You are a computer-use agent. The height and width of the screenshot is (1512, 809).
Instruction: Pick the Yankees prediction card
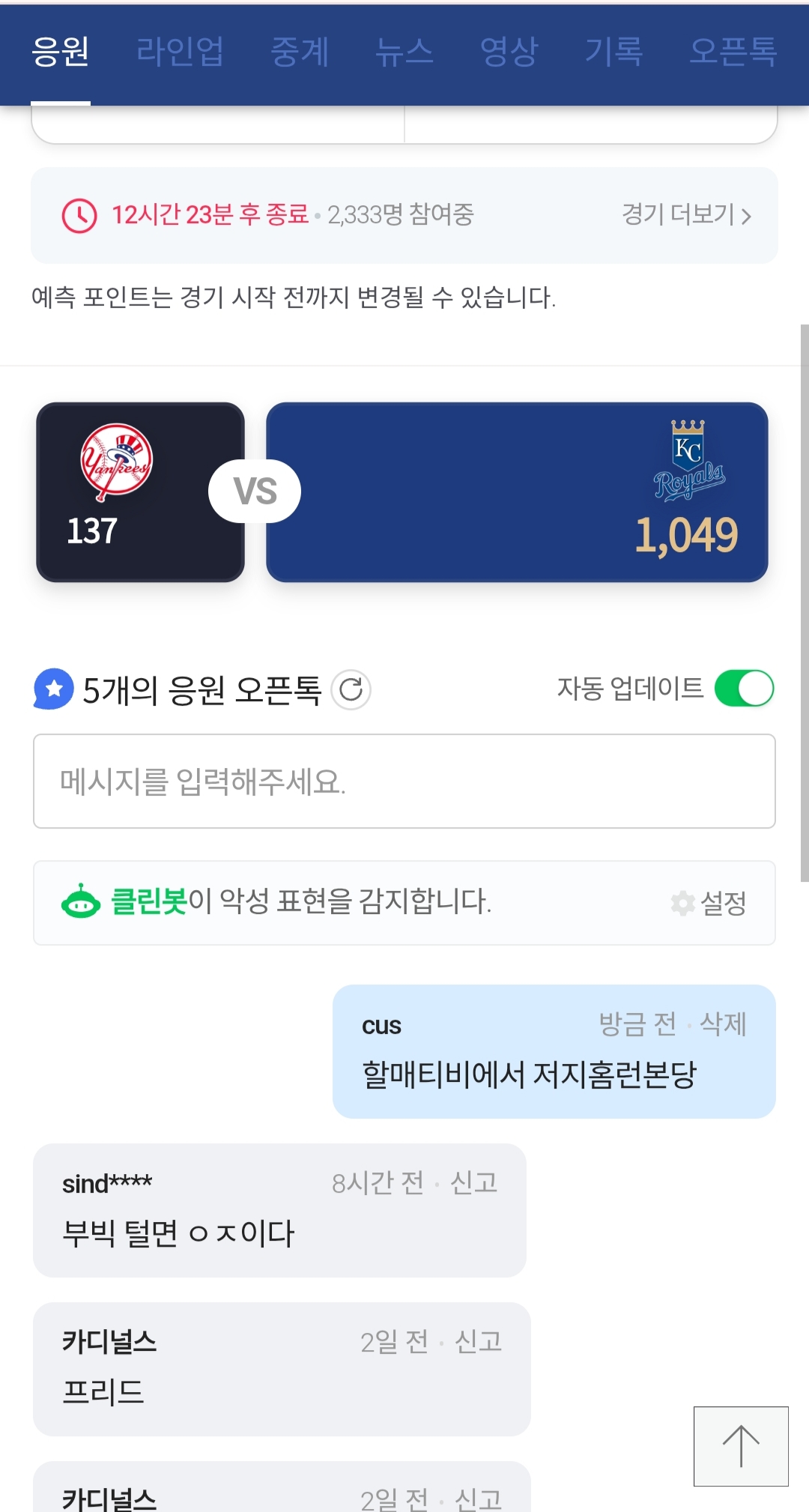coord(140,492)
